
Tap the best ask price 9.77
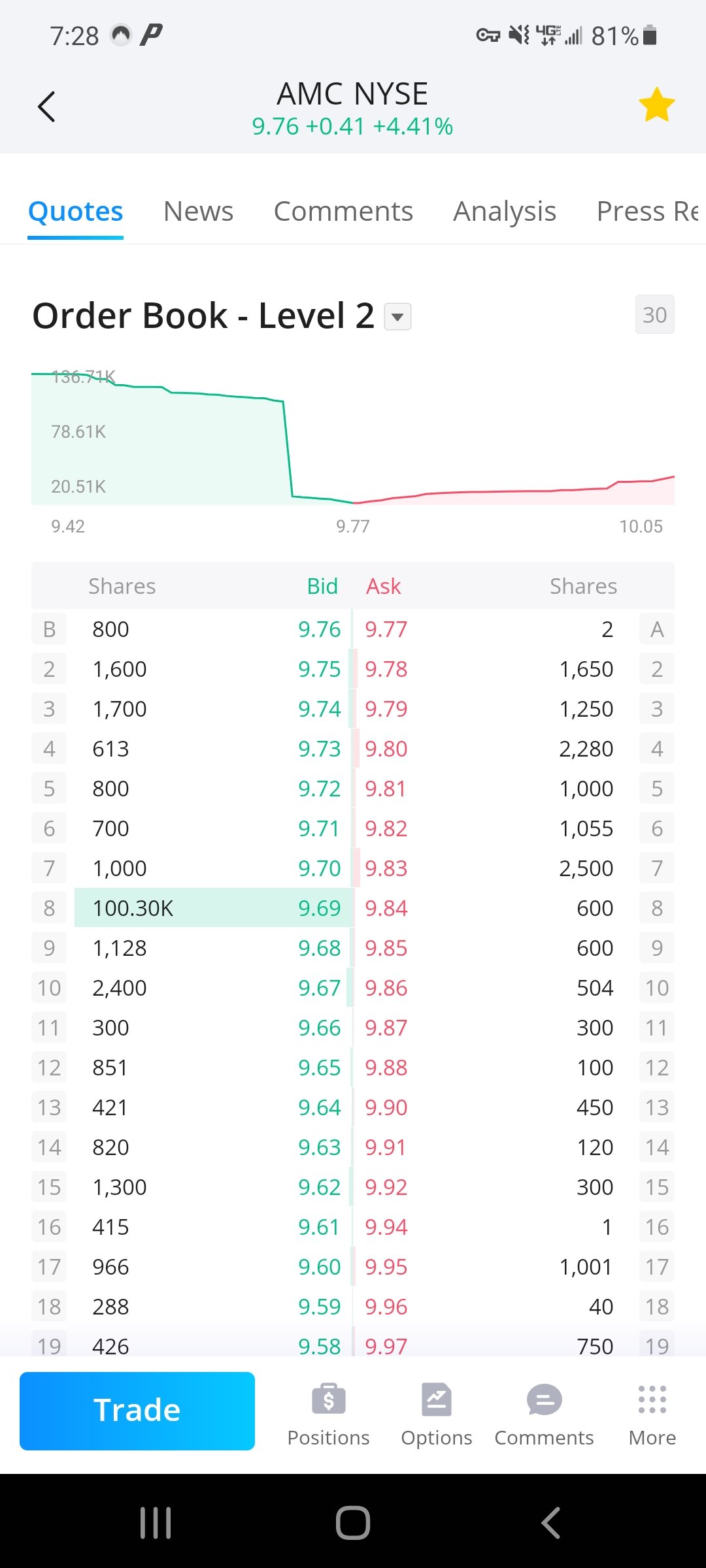[x=386, y=629]
